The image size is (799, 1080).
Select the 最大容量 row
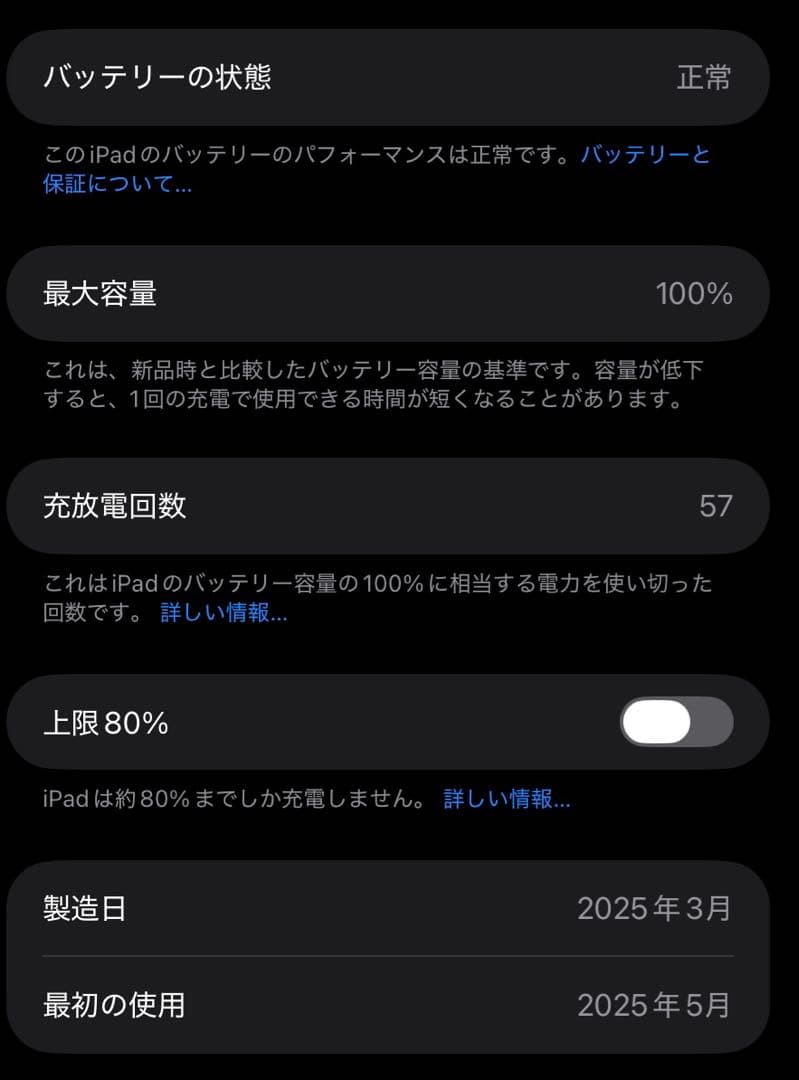coord(400,294)
